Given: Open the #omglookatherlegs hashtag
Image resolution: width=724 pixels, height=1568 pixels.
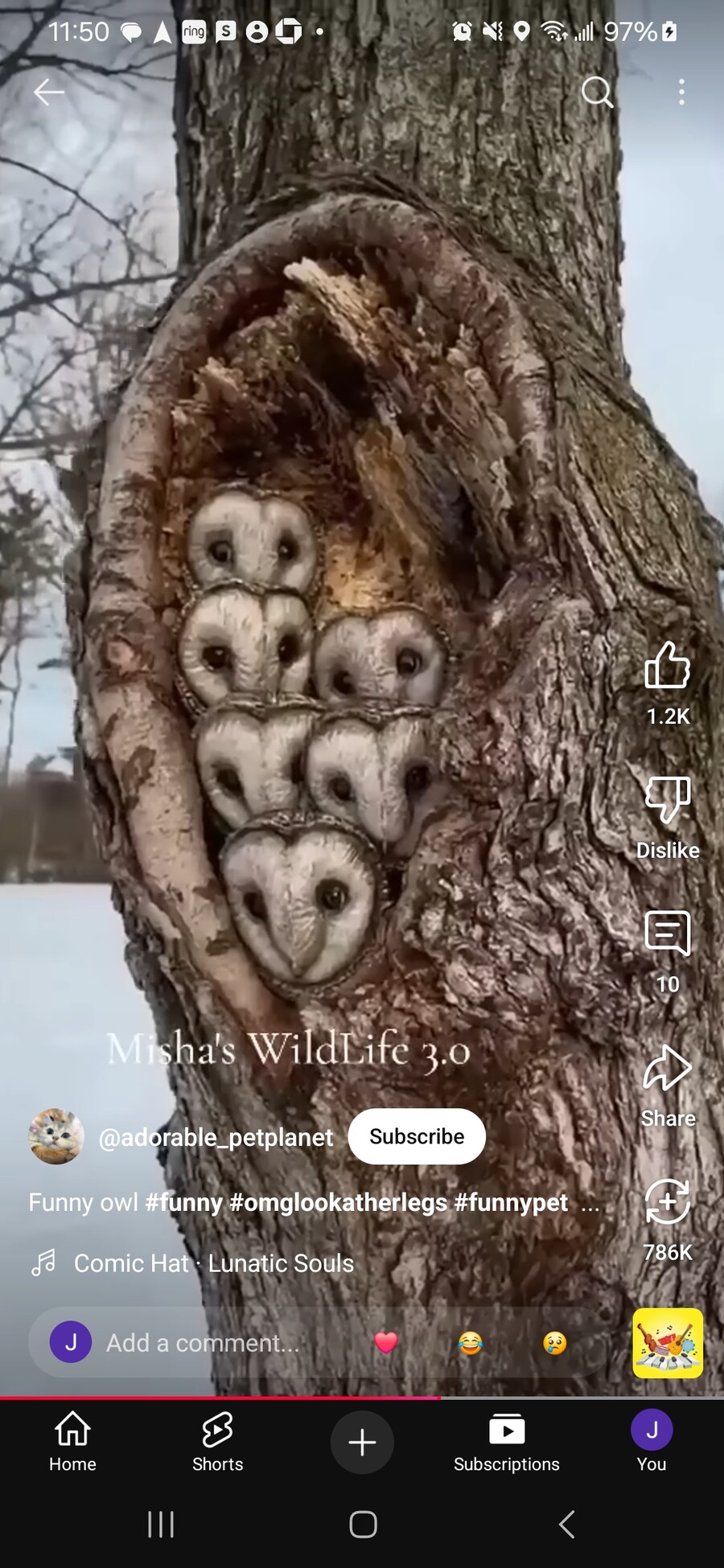Looking at the screenshot, I should [338, 1202].
